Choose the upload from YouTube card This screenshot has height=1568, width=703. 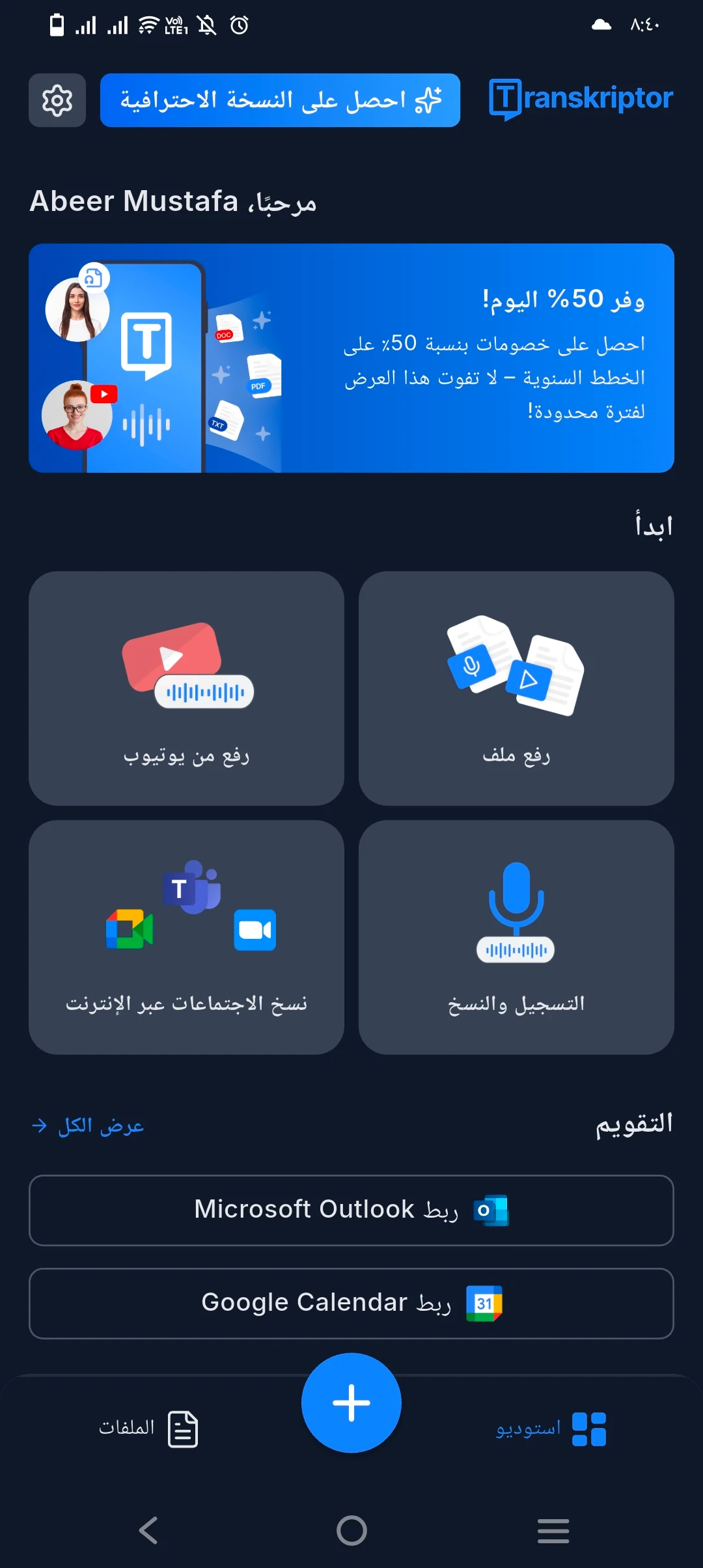pos(186,688)
